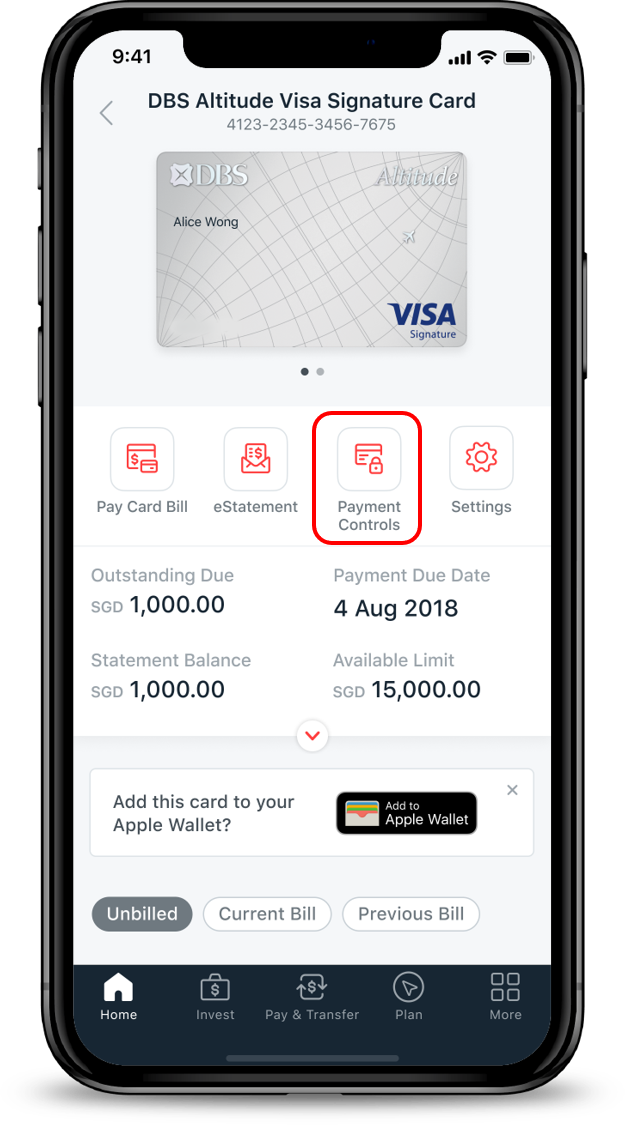Select the Unbilled chip
The image size is (625, 1125).
[142, 914]
